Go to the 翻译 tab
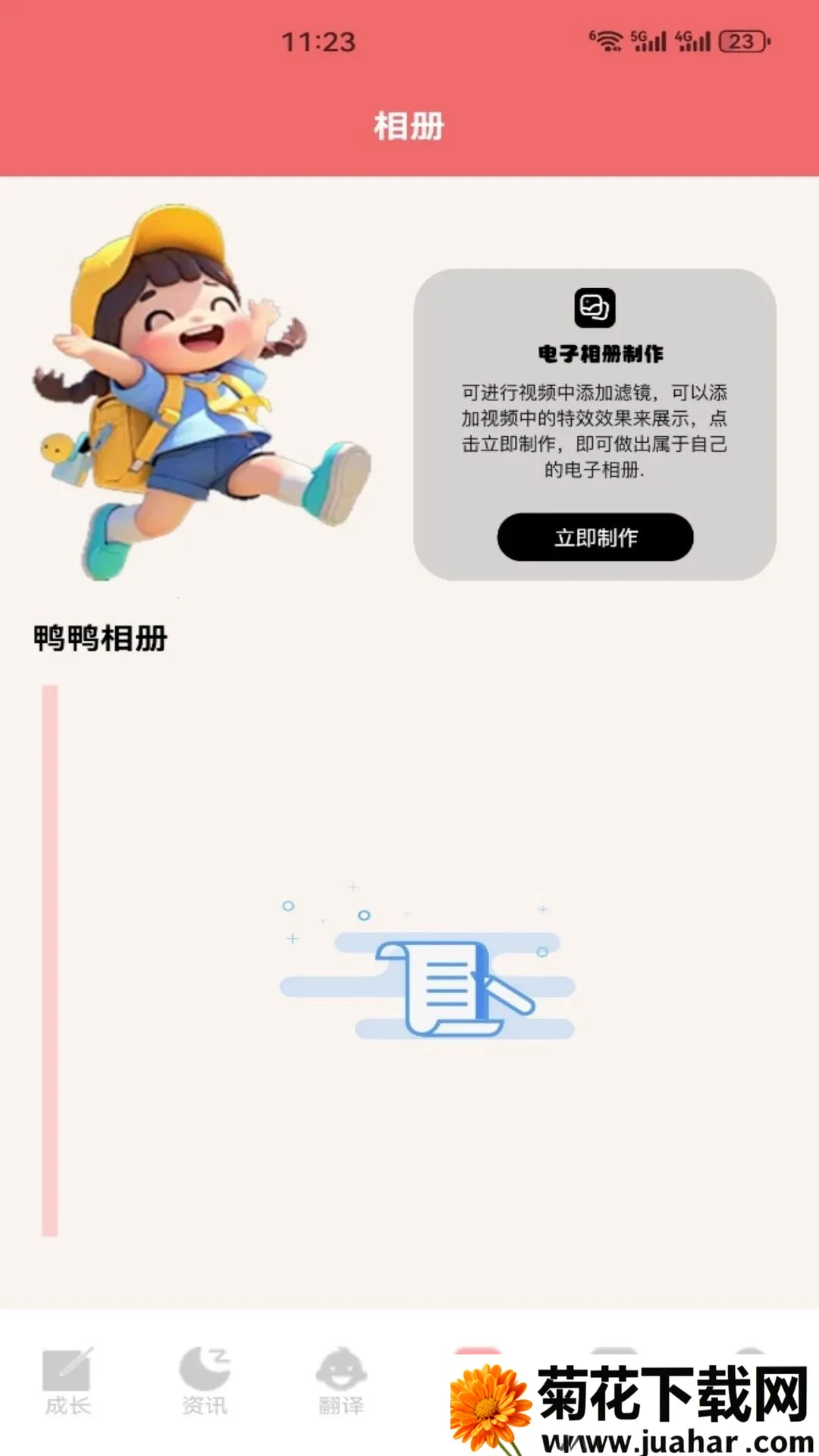Screen dimensions: 819x1456 coord(341,1381)
